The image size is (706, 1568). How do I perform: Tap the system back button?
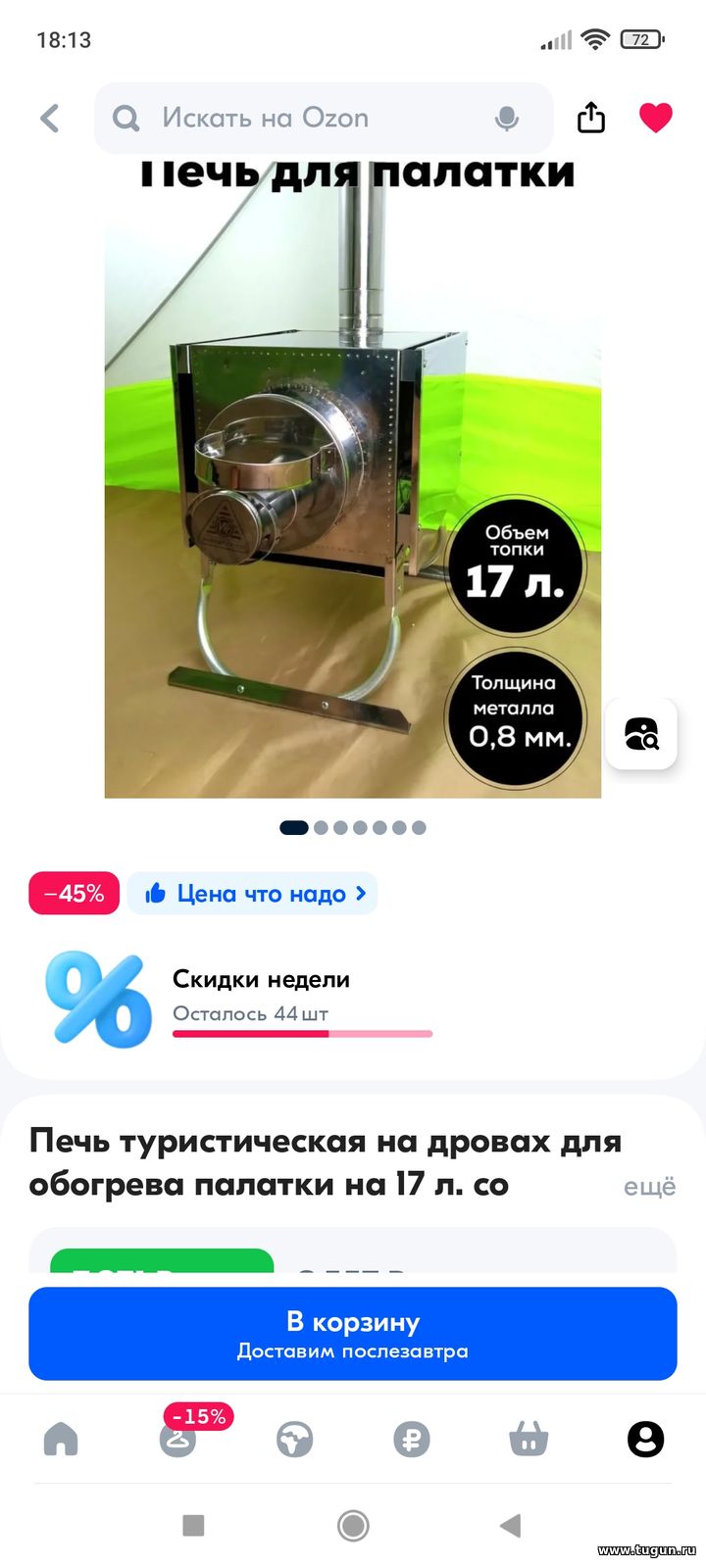point(510,1525)
